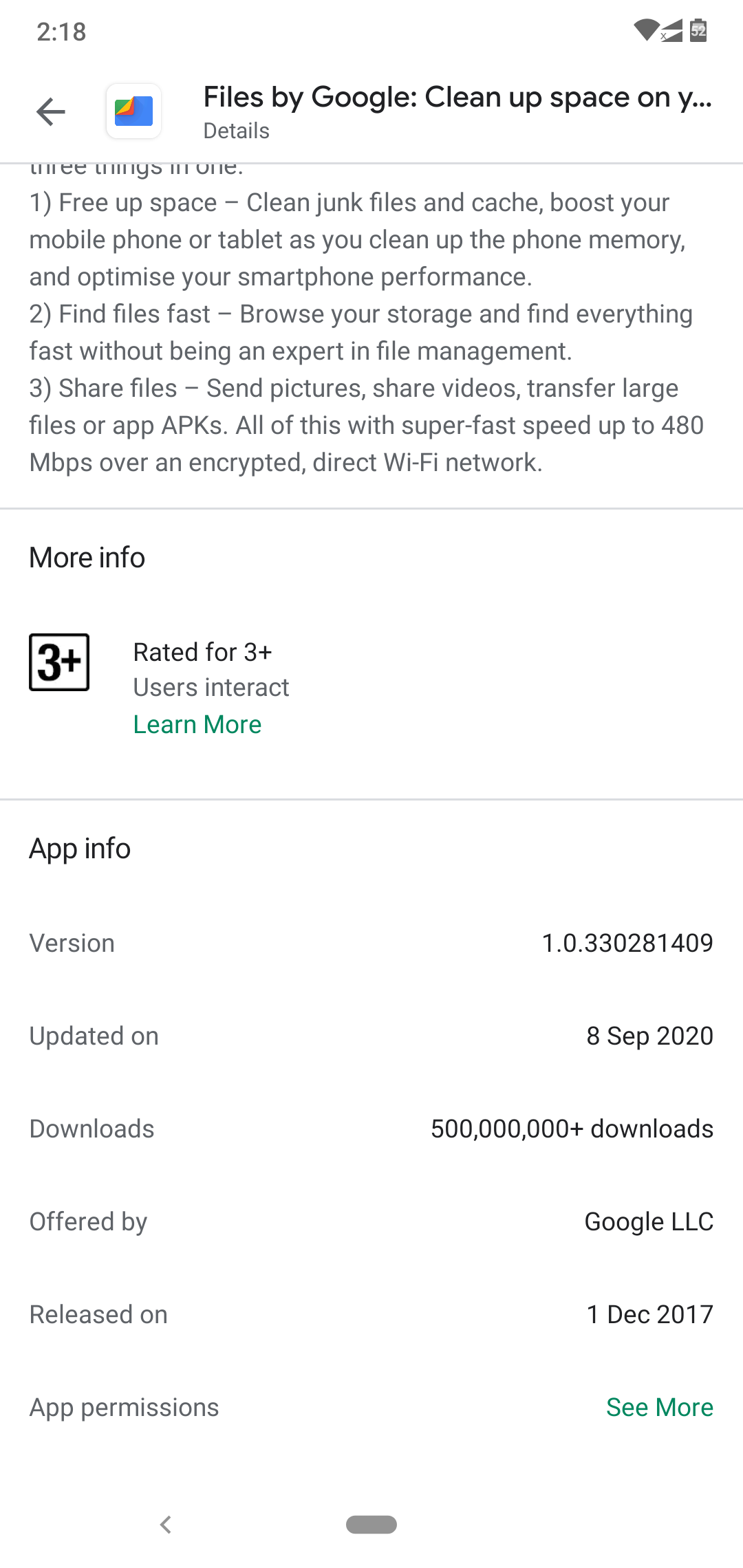Tap the app title Files by Google
The width and height of the screenshot is (743, 1568).
(458, 97)
